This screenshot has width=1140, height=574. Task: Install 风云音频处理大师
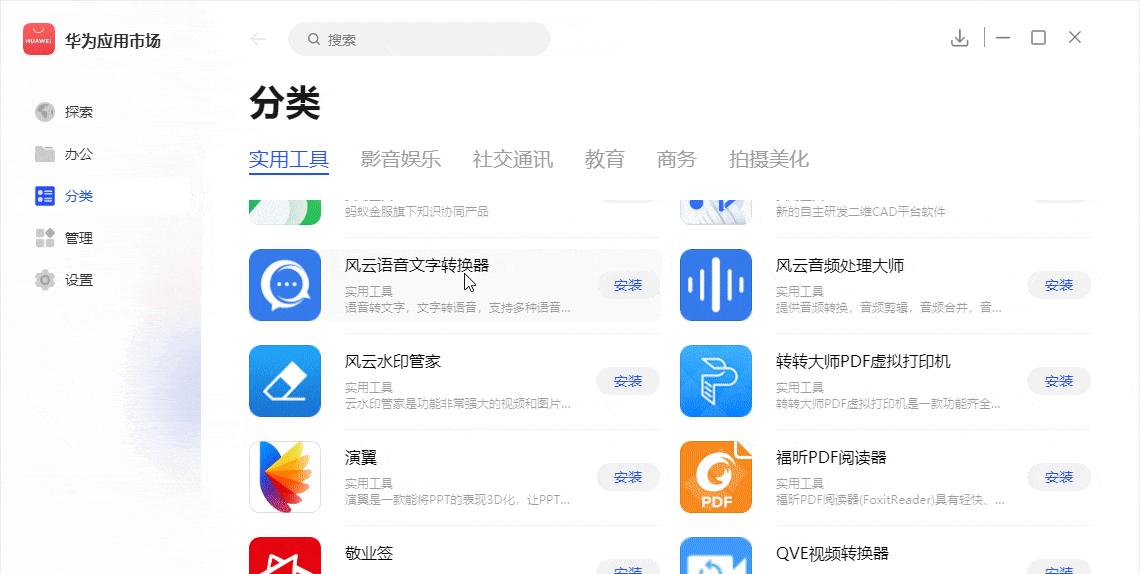(1058, 285)
